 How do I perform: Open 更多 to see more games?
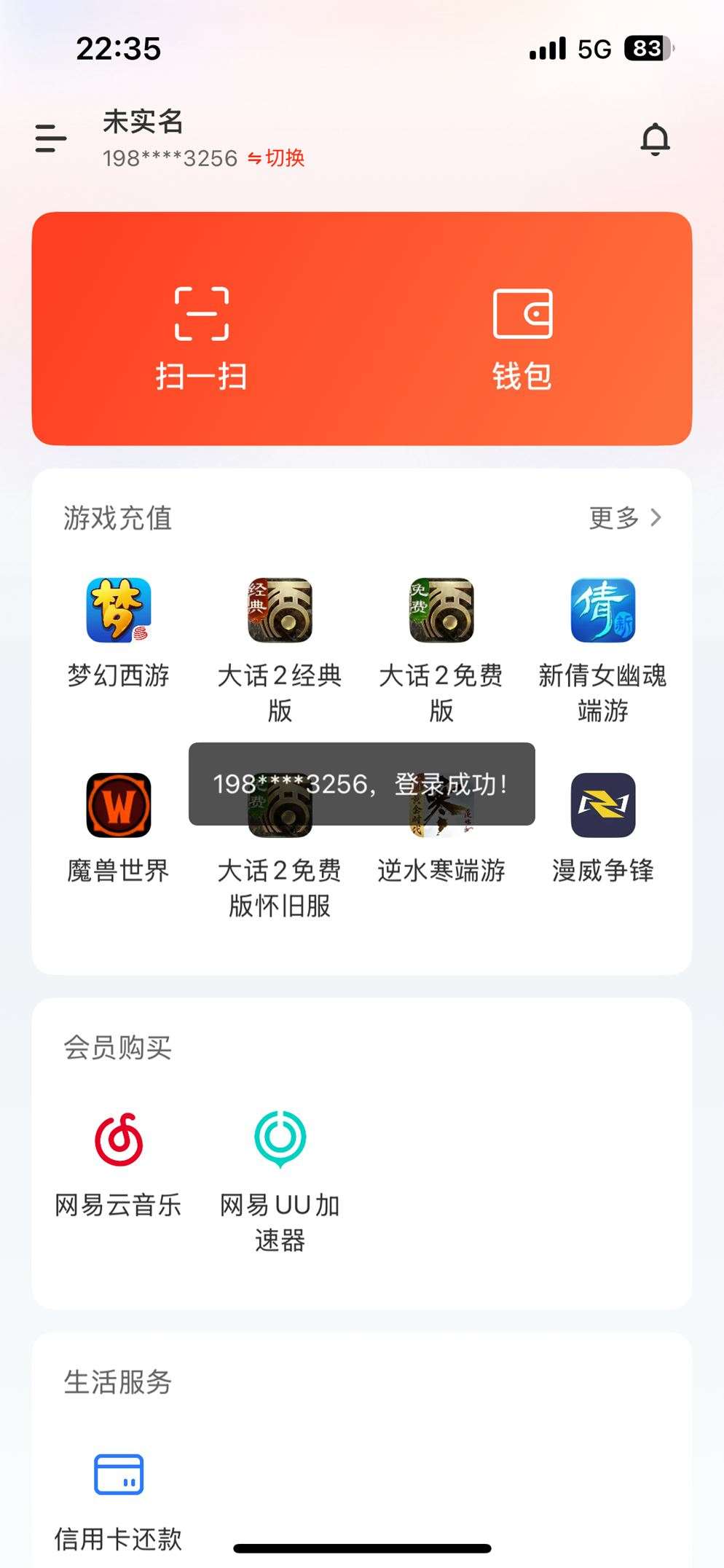(x=614, y=518)
